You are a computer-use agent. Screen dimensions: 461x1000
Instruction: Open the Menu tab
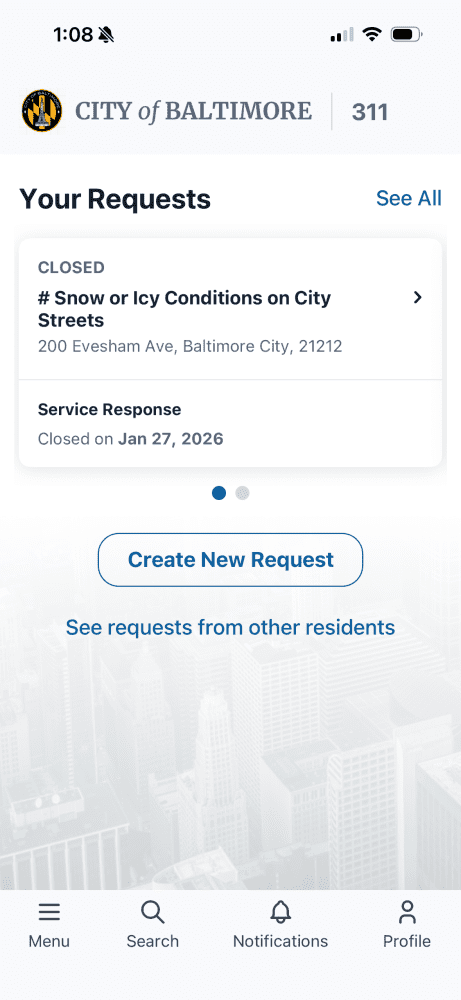49,925
